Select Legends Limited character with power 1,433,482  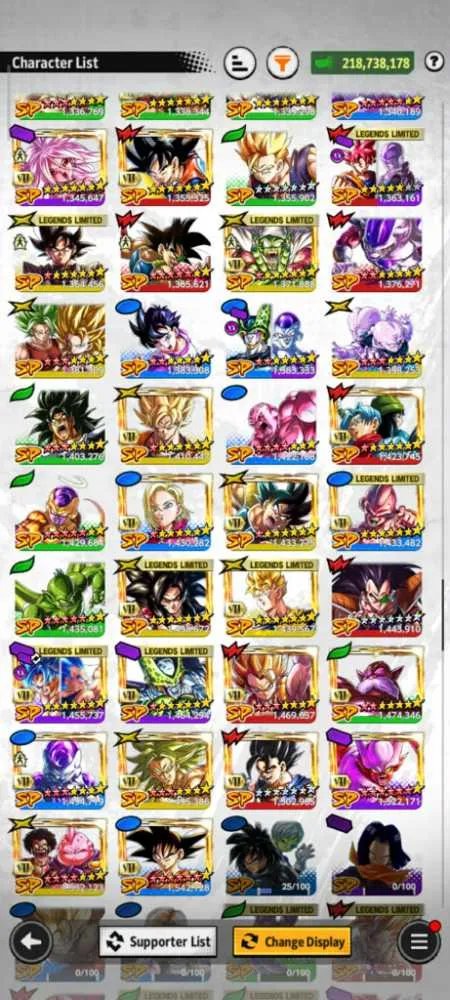click(x=376, y=511)
